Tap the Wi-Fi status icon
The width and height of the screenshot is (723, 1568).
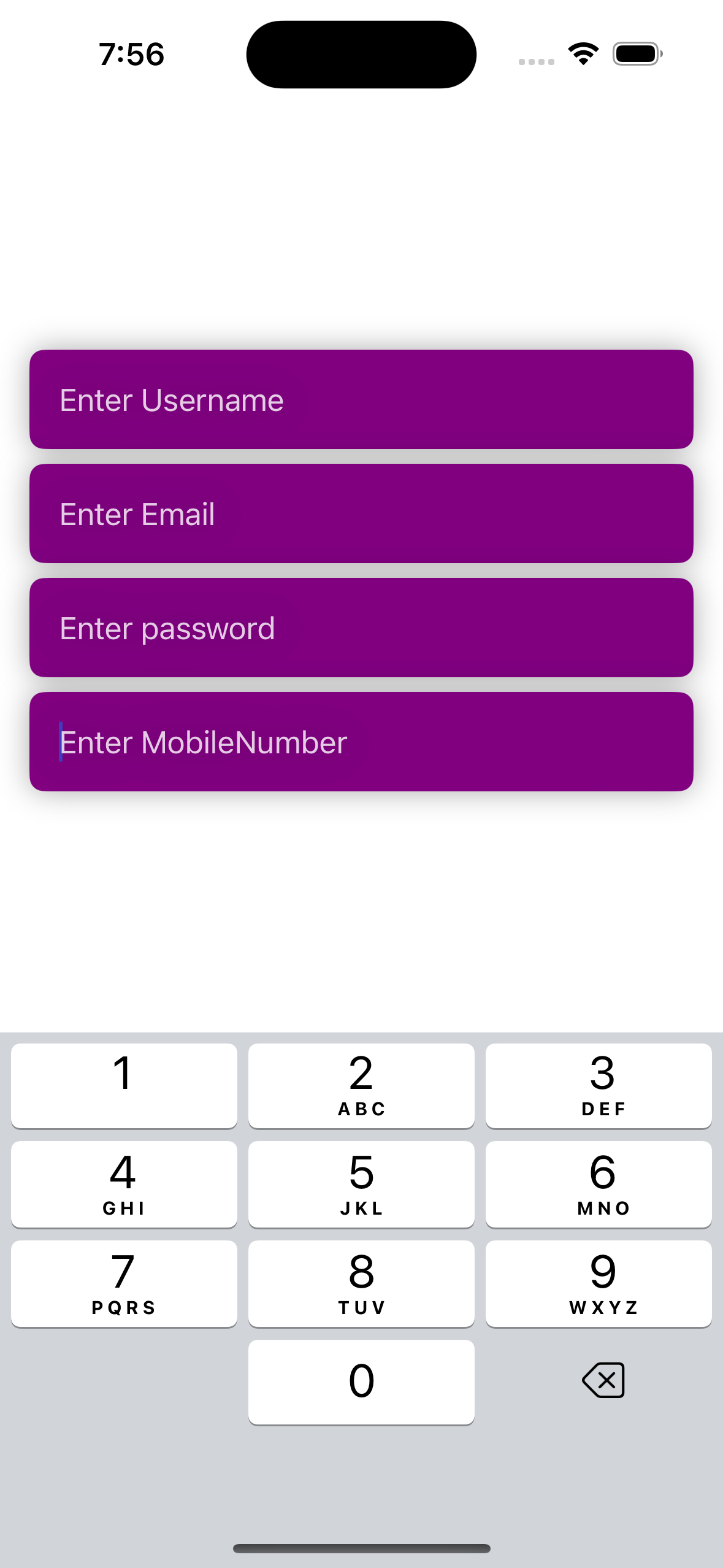(581, 53)
